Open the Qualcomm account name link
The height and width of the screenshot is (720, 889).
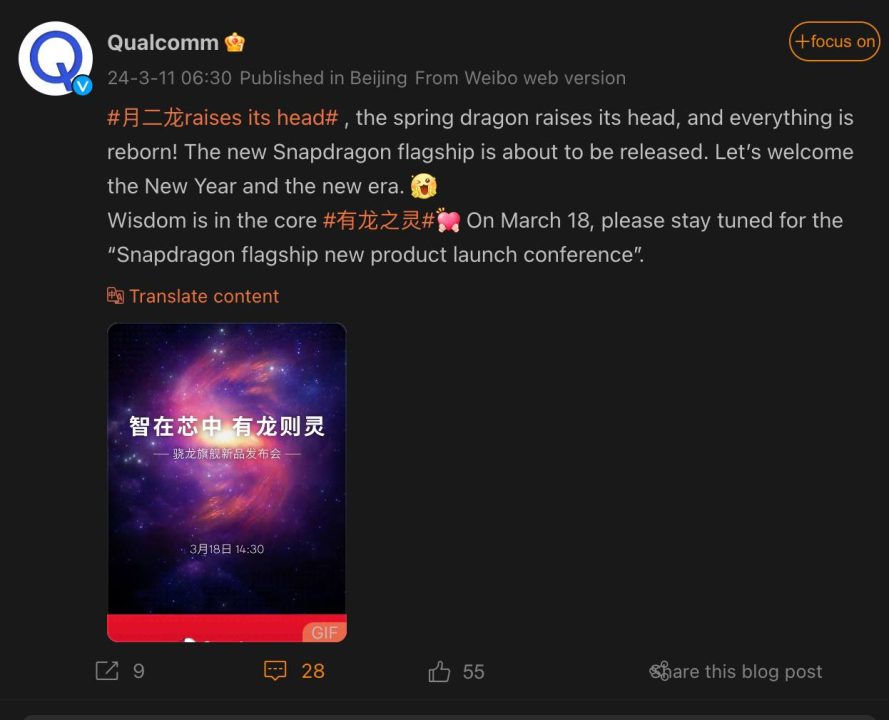coord(162,42)
